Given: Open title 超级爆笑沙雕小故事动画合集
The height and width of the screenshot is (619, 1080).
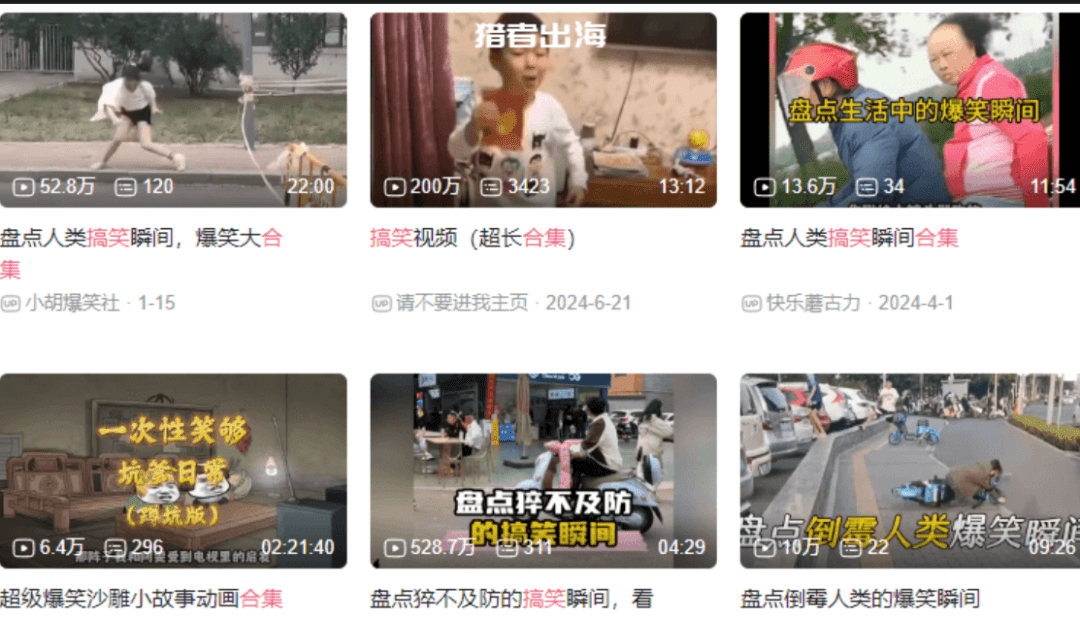Looking at the screenshot, I should coord(141,599).
